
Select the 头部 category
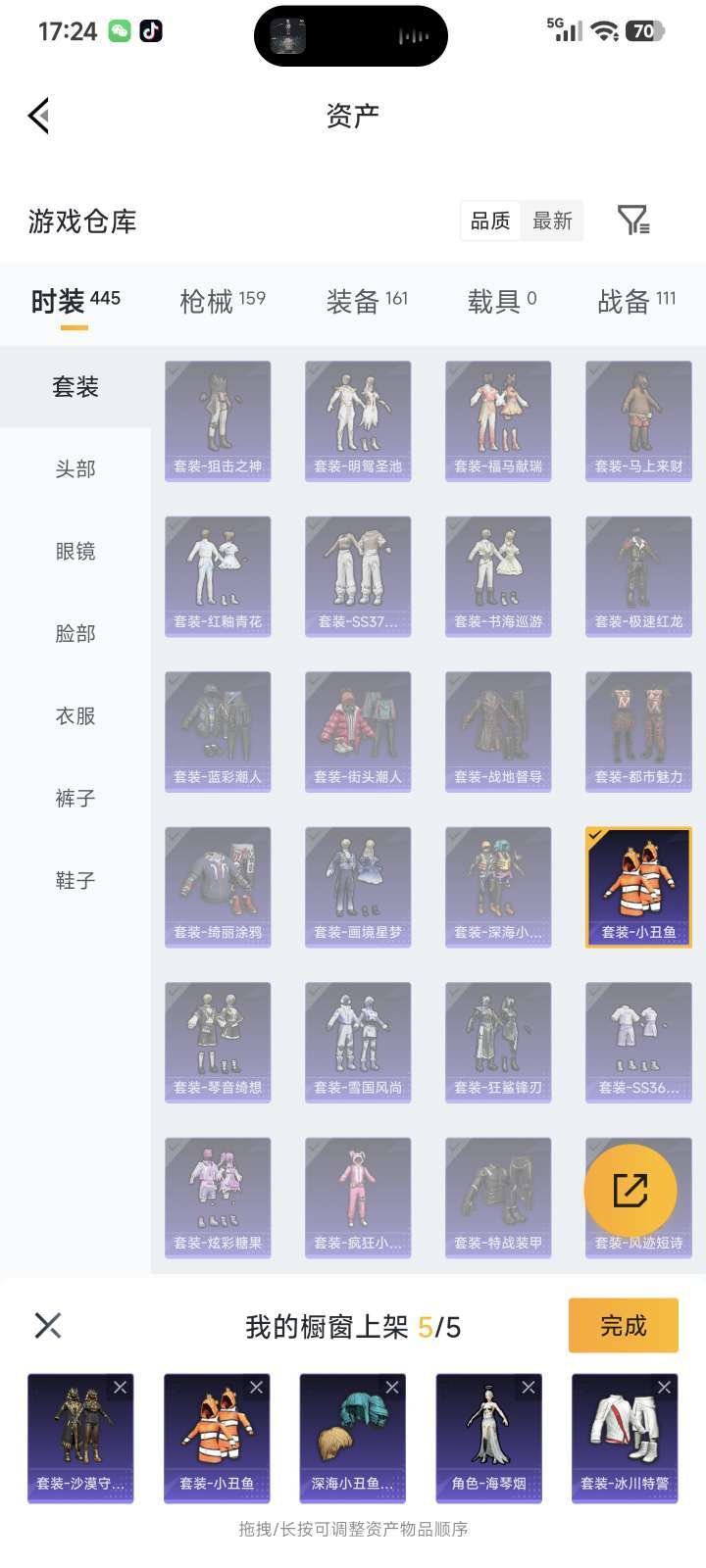click(76, 469)
